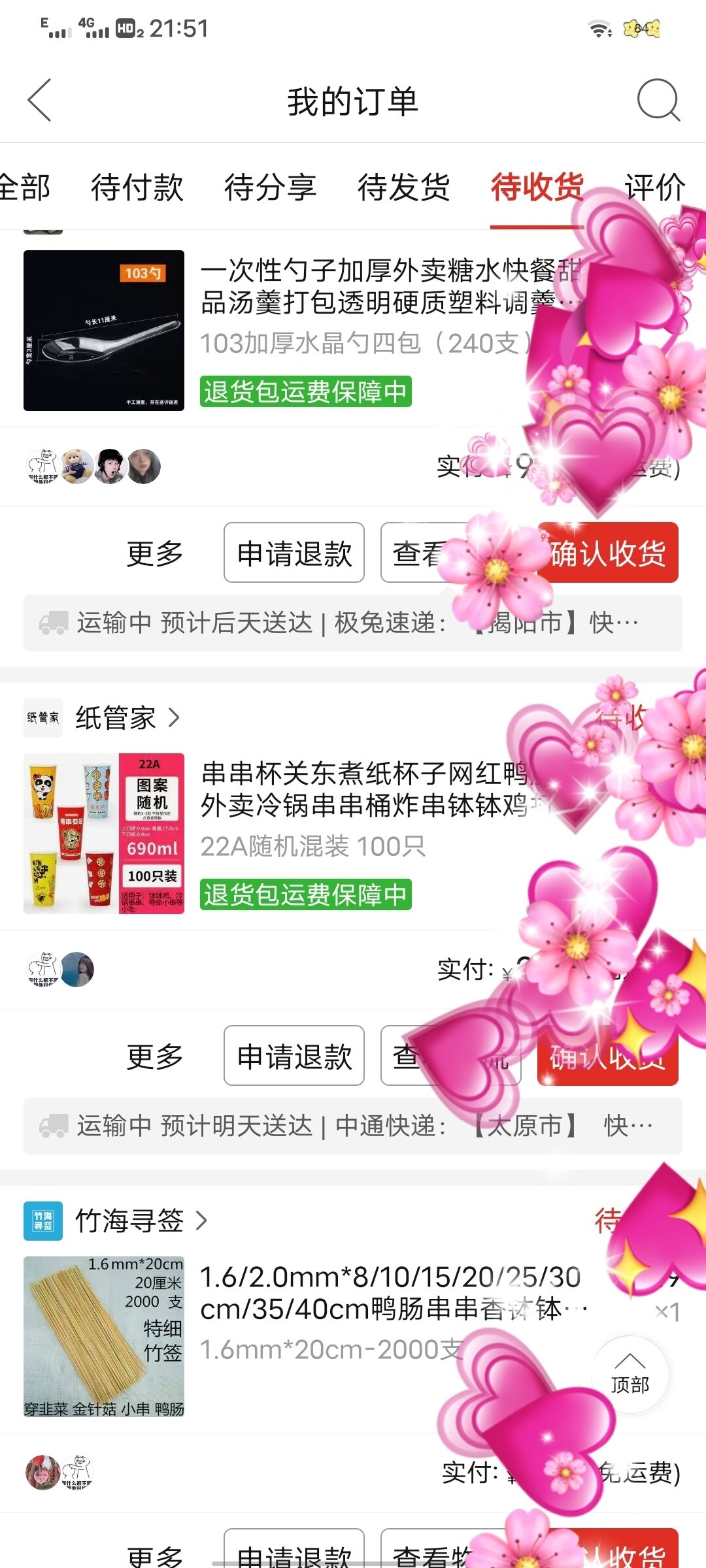
Task: Request refund for paper cup order
Action: click(294, 1056)
